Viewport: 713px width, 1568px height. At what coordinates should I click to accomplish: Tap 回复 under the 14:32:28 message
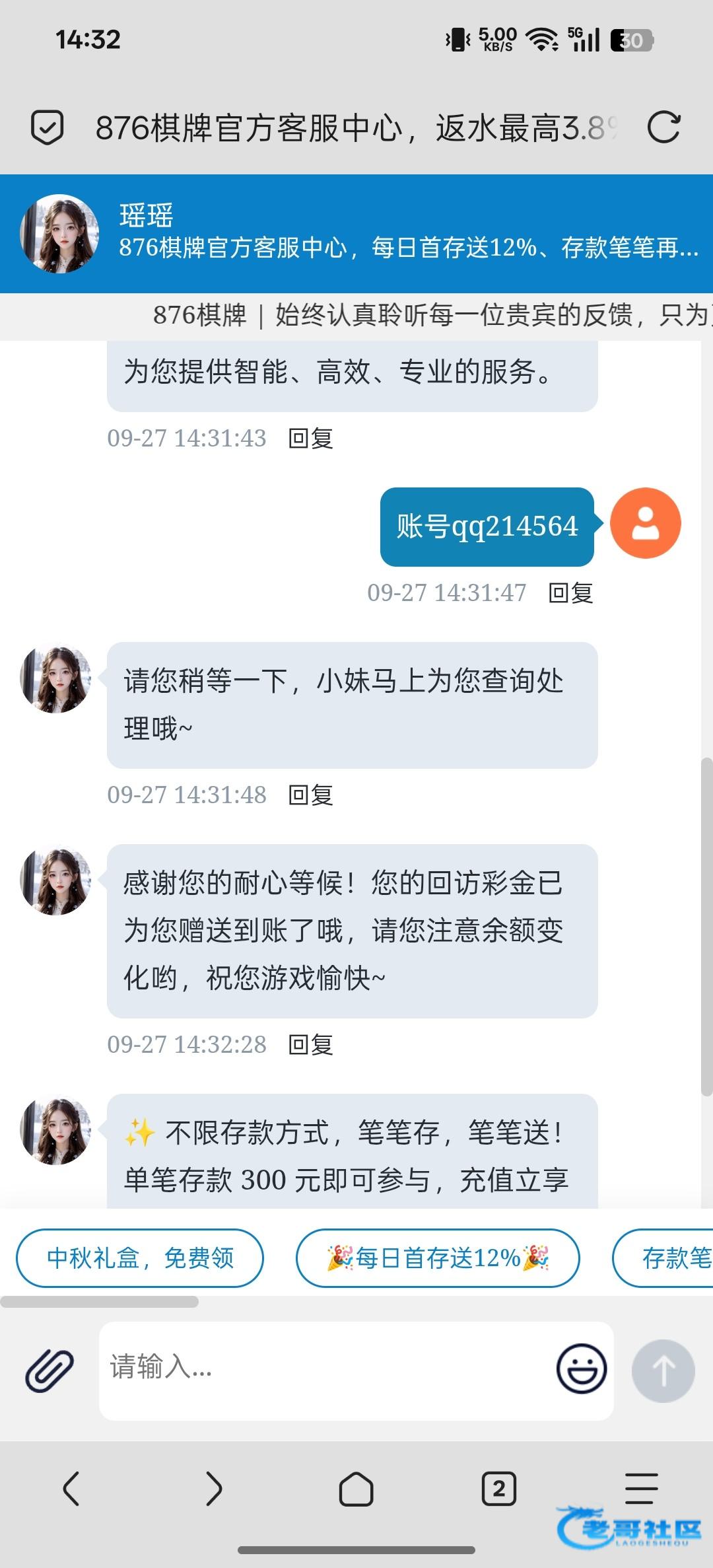click(x=311, y=1045)
